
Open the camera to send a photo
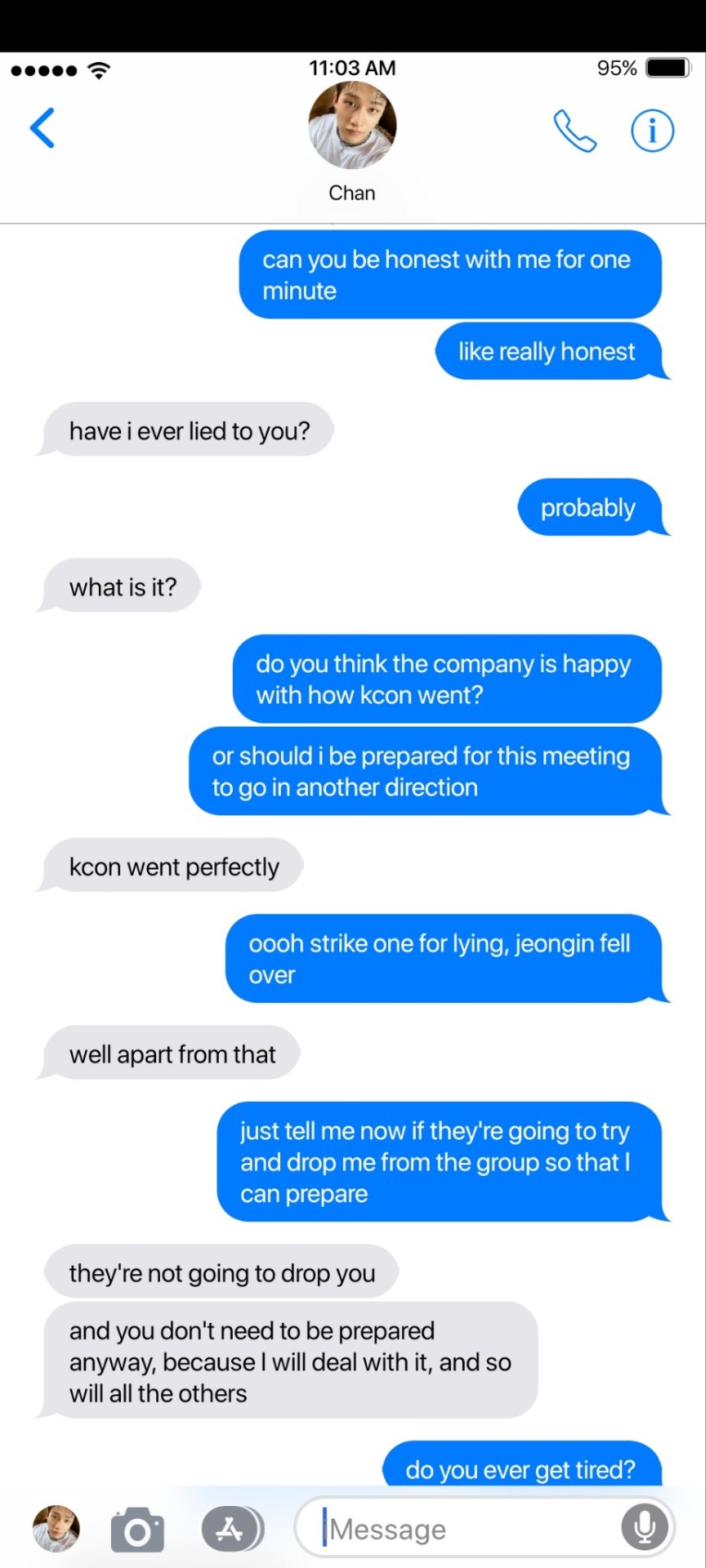point(137,1529)
